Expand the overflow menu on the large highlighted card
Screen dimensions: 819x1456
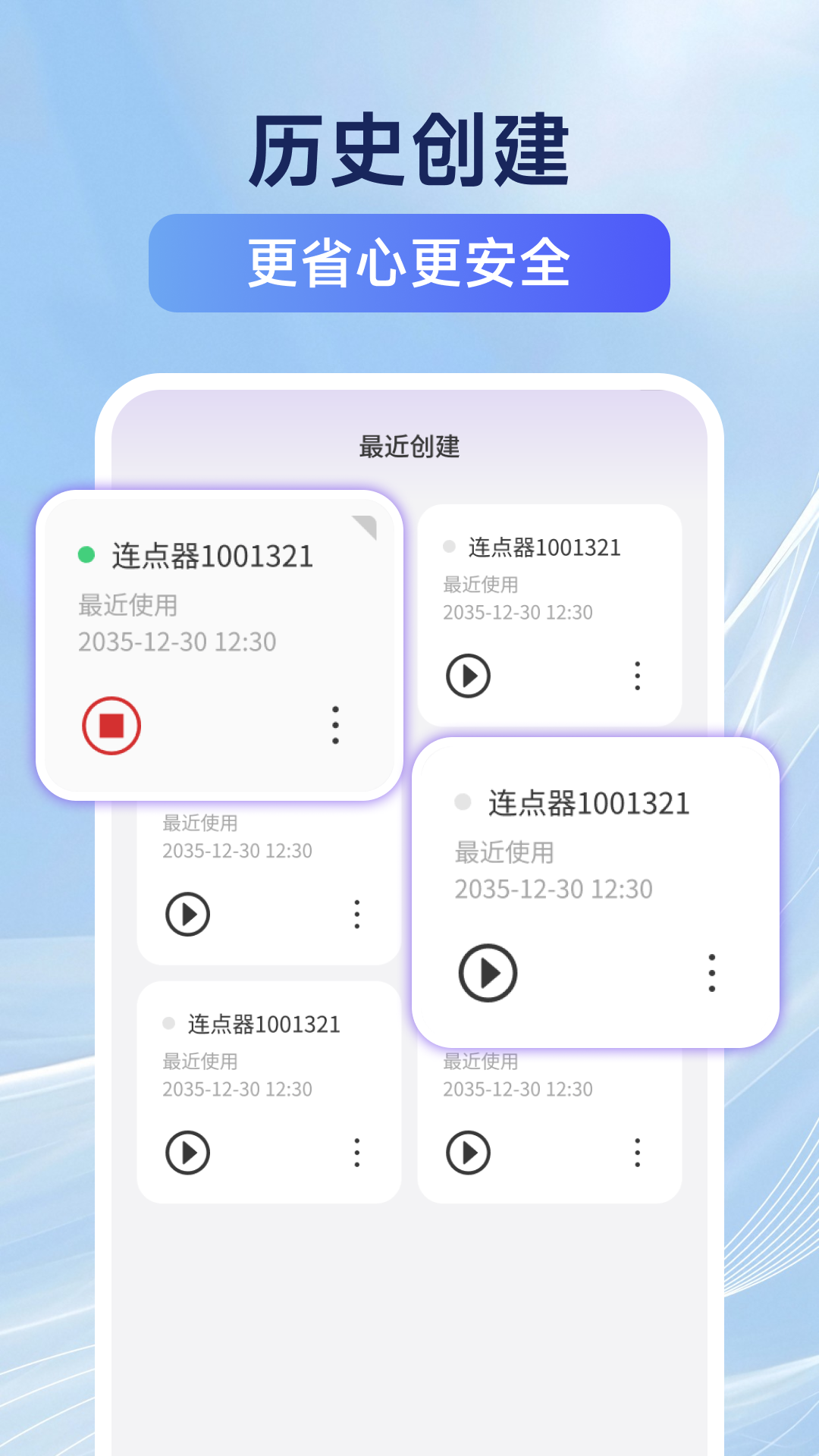[x=711, y=974]
